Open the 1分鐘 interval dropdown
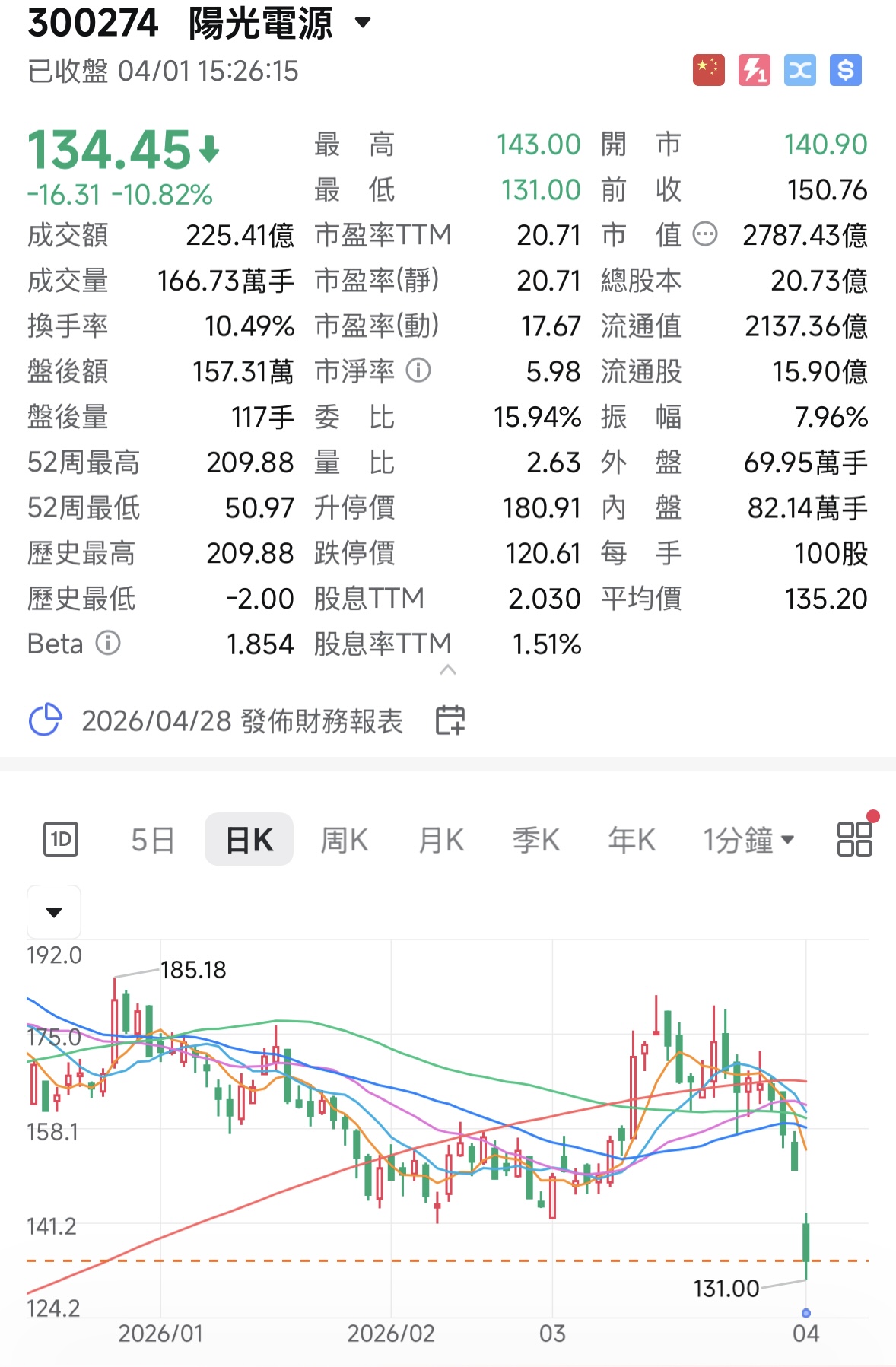Screen dimensions: 896x1367 coord(748,841)
